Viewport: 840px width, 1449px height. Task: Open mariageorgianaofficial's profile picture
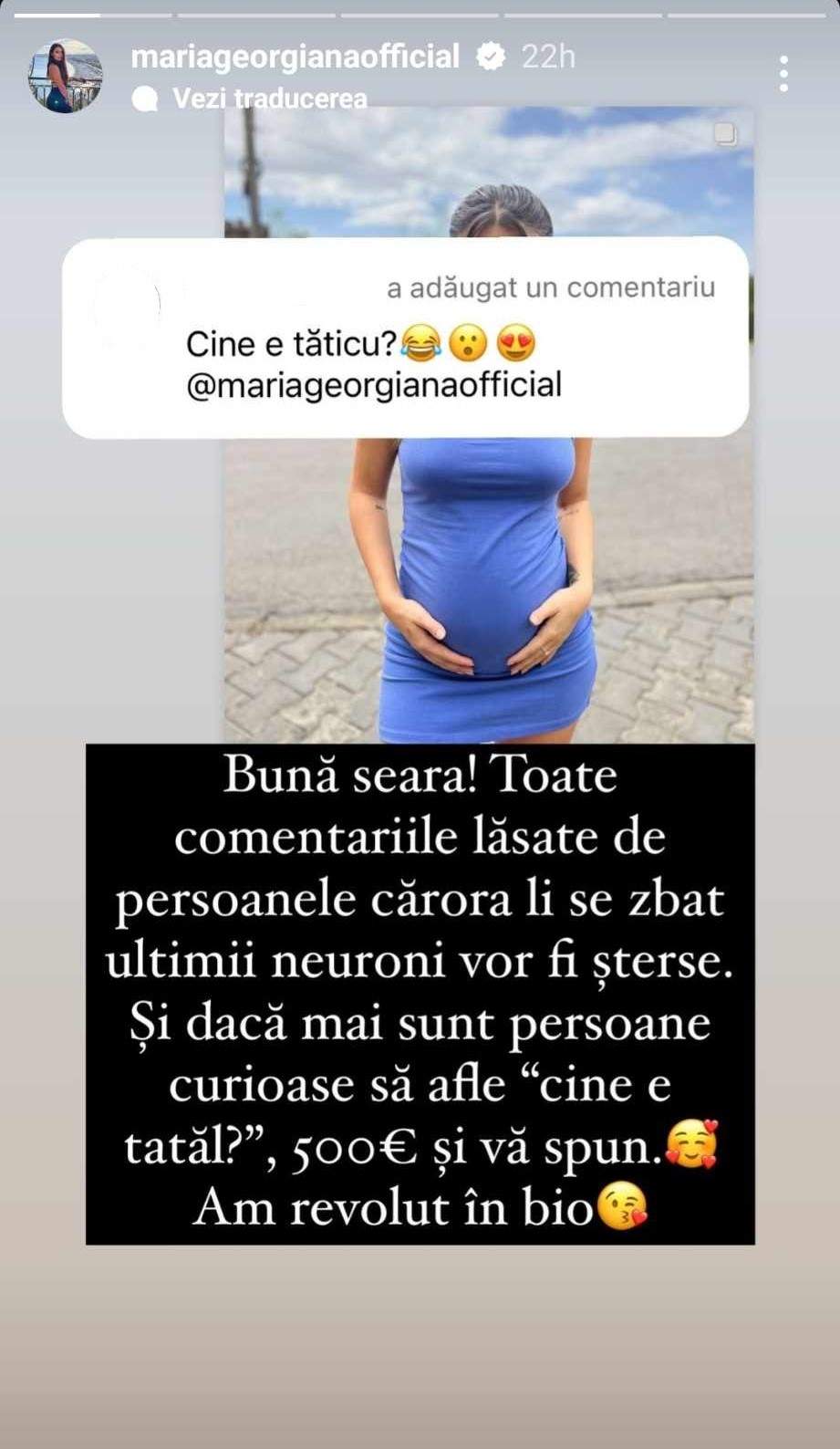(64, 76)
